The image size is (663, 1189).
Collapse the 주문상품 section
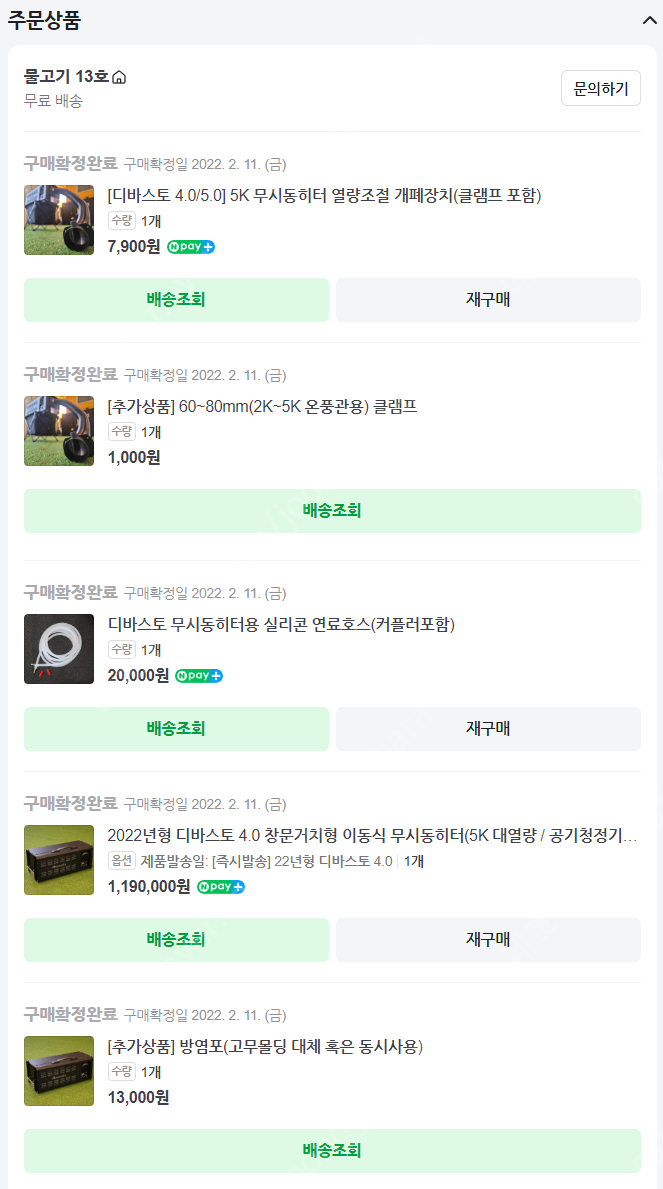point(649,20)
